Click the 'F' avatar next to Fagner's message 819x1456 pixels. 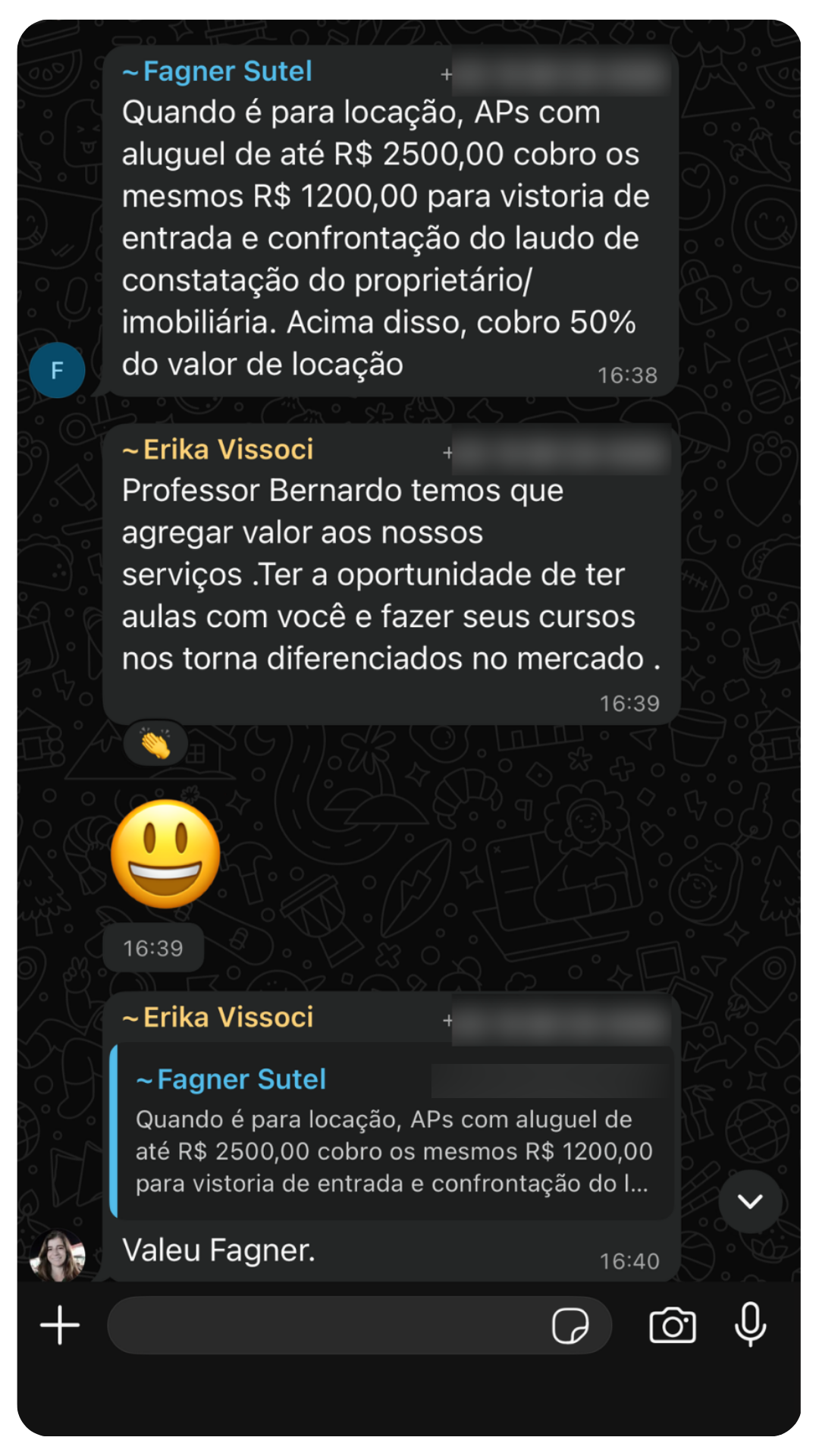pyautogui.click(x=57, y=370)
